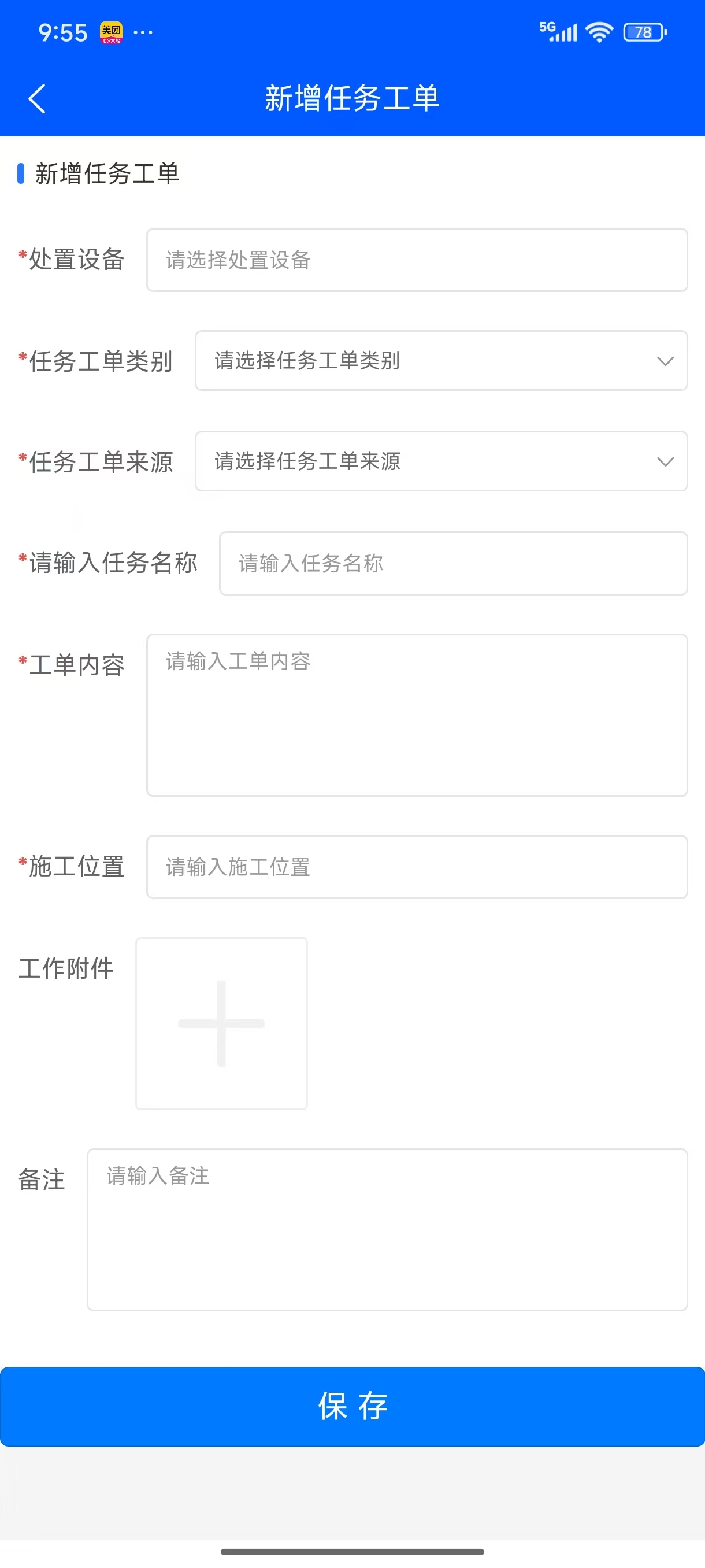Add a 工作附件 with the plus tile
The width and height of the screenshot is (705, 1568).
[x=221, y=1024]
